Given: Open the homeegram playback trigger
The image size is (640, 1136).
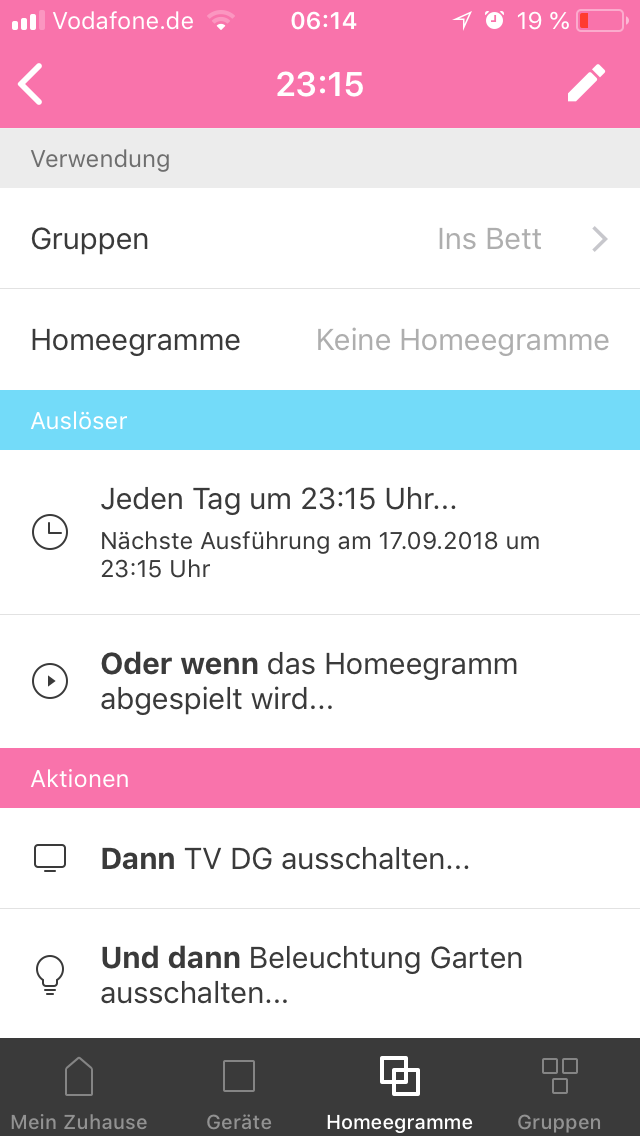Looking at the screenshot, I should click(x=320, y=682).
